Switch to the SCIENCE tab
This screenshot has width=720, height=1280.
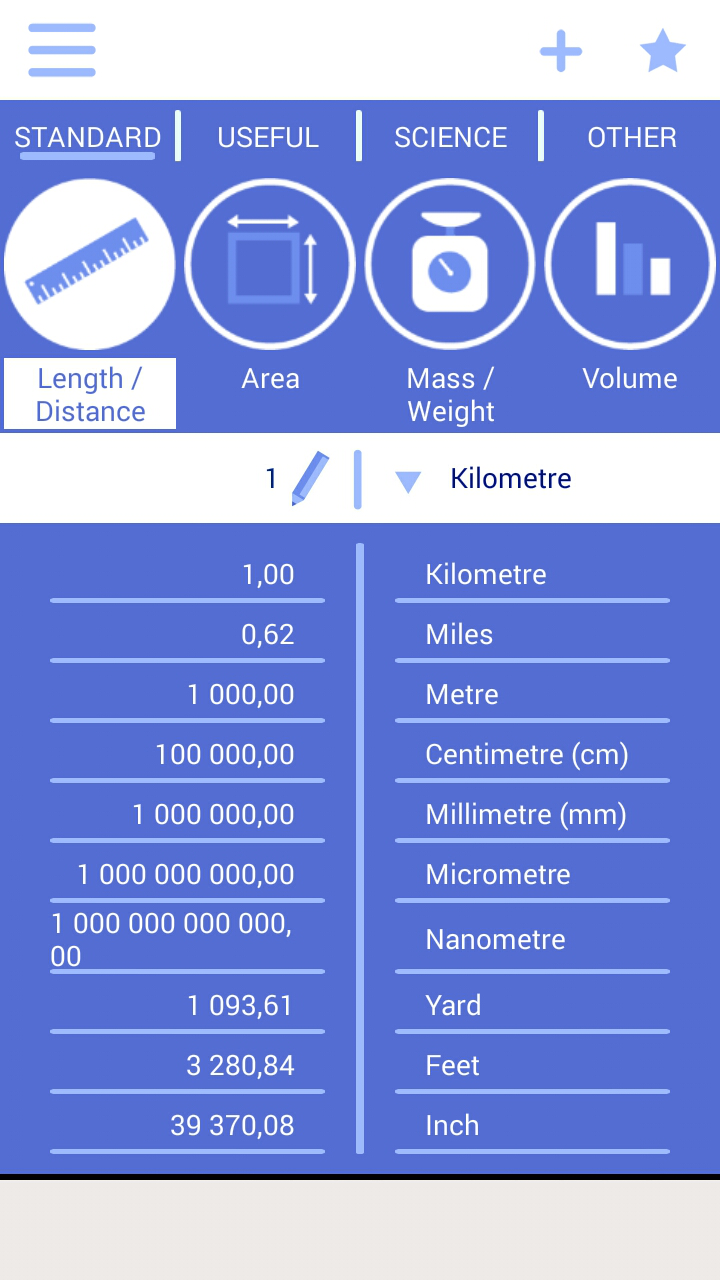[x=450, y=137]
